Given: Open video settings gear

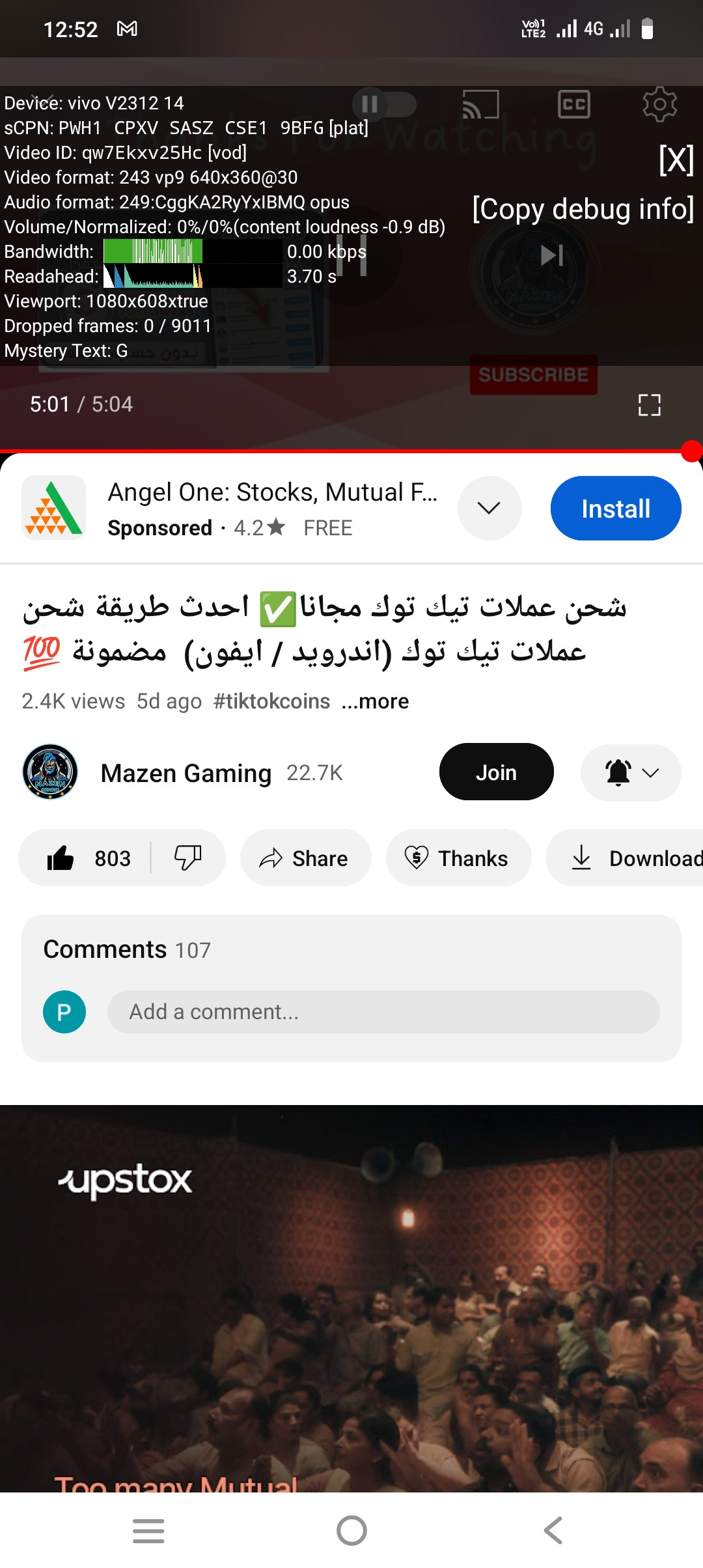Looking at the screenshot, I should pos(659,104).
